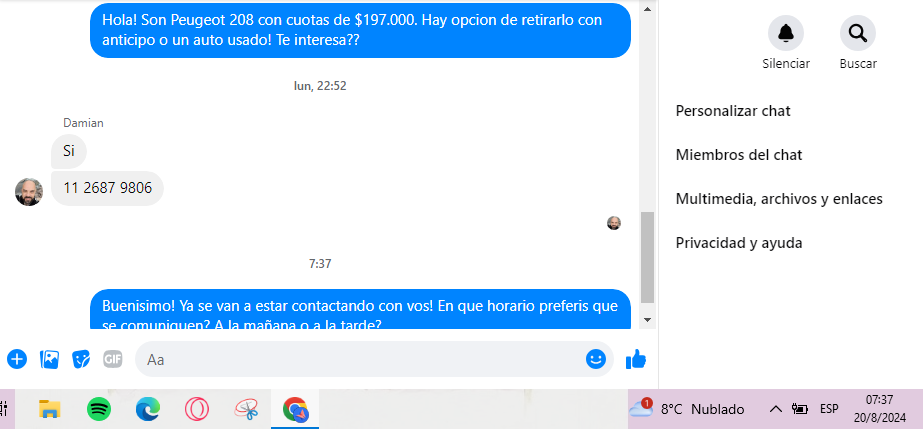Attach a photo or file
This screenshot has height=429, width=923.
pyautogui.click(x=49, y=359)
